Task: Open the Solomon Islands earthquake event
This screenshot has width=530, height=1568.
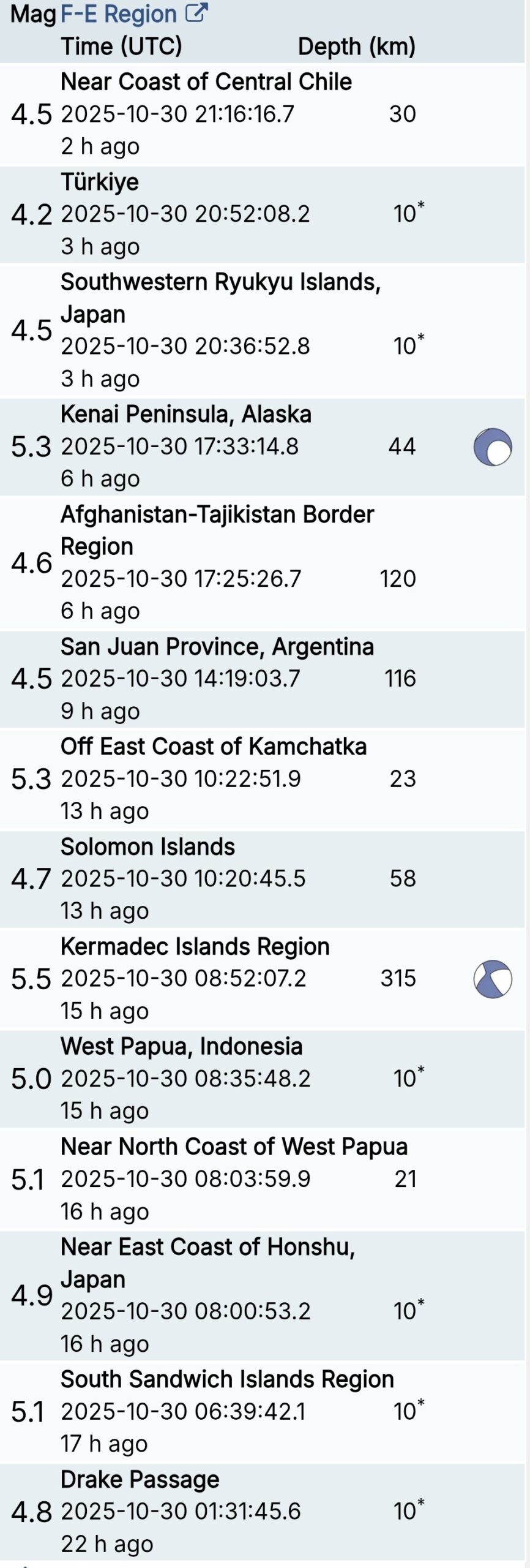Action: 147,847
